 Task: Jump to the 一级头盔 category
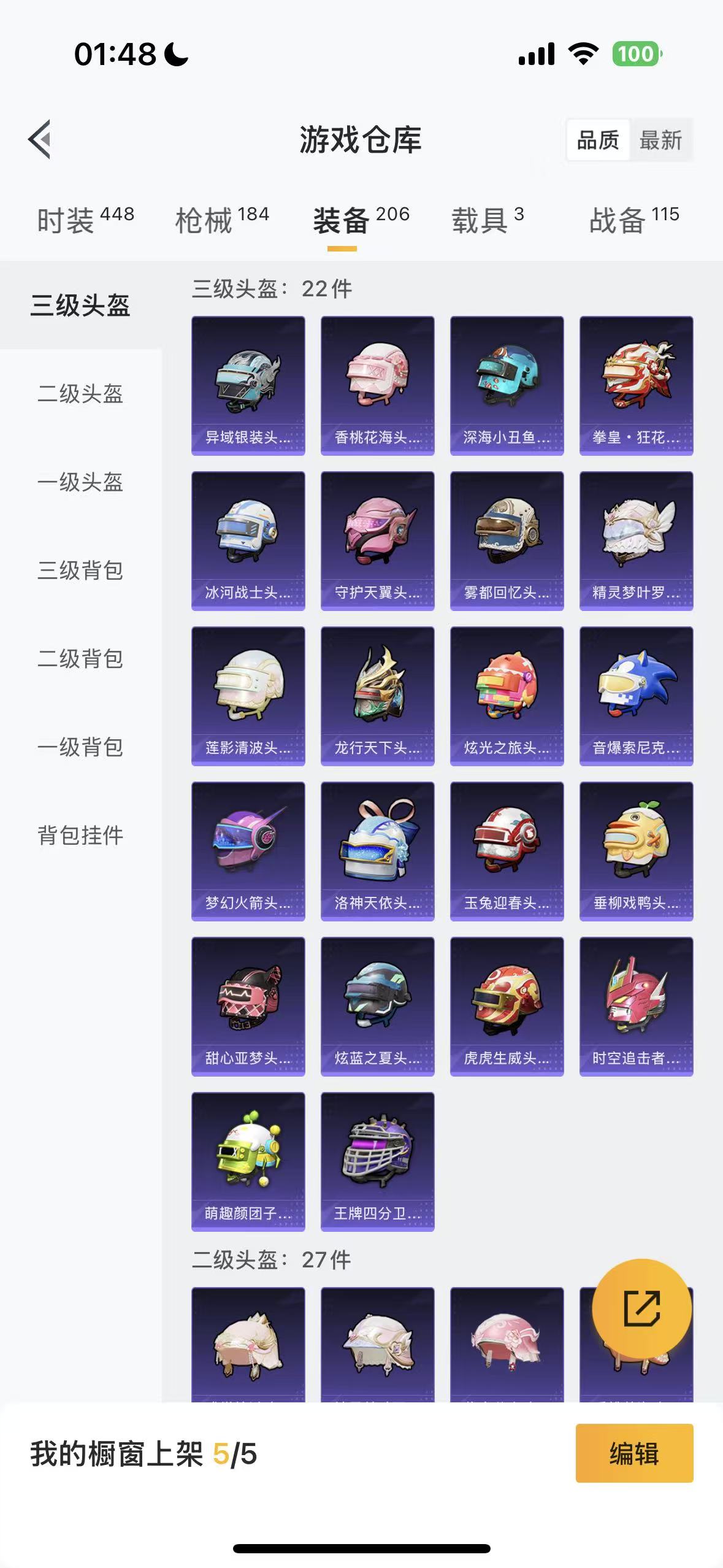click(x=80, y=482)
